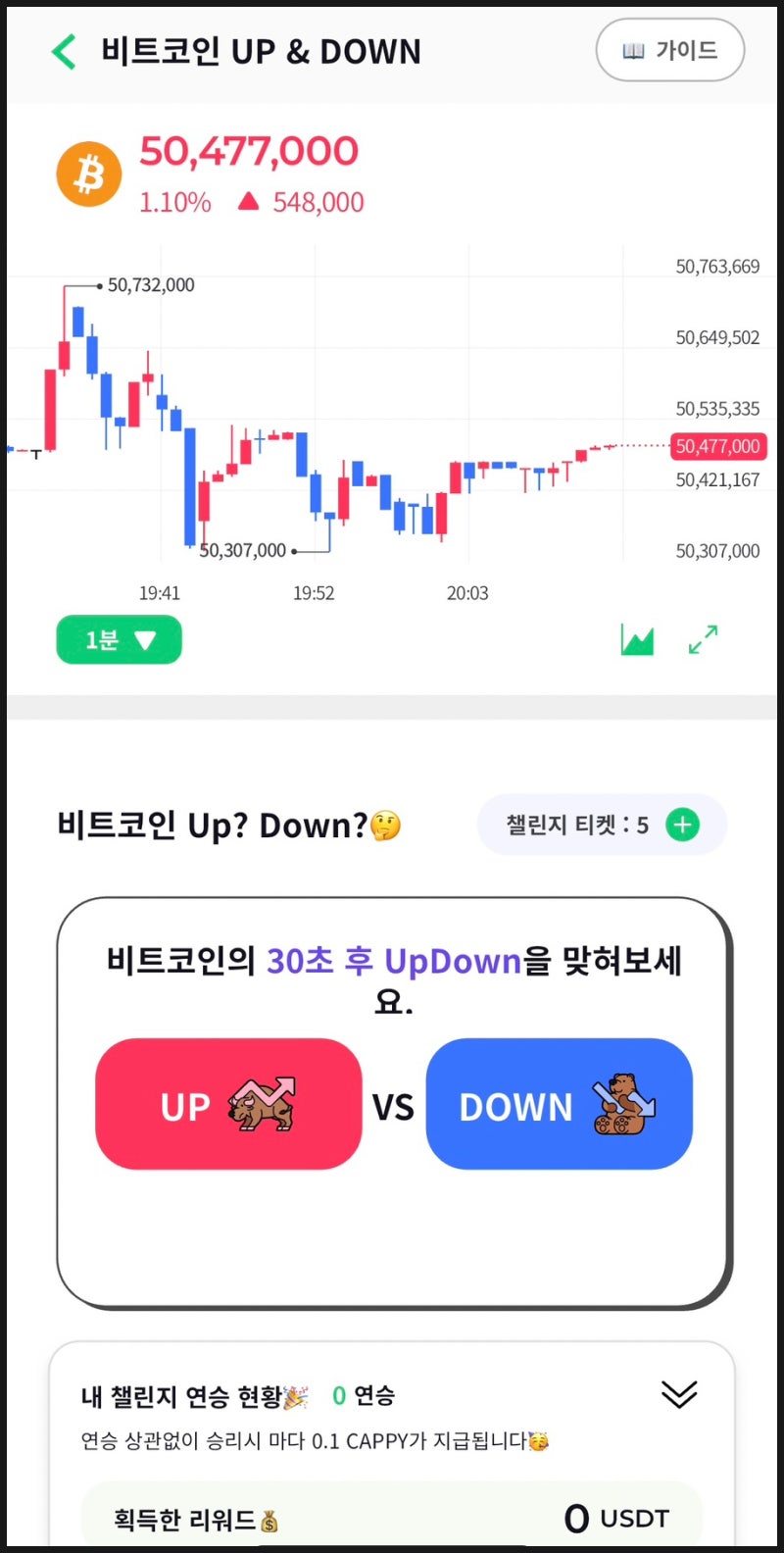Open the 1분 timeframe dropdown
The width and height of the screenshot is (784, 1553).
point(118,639)
